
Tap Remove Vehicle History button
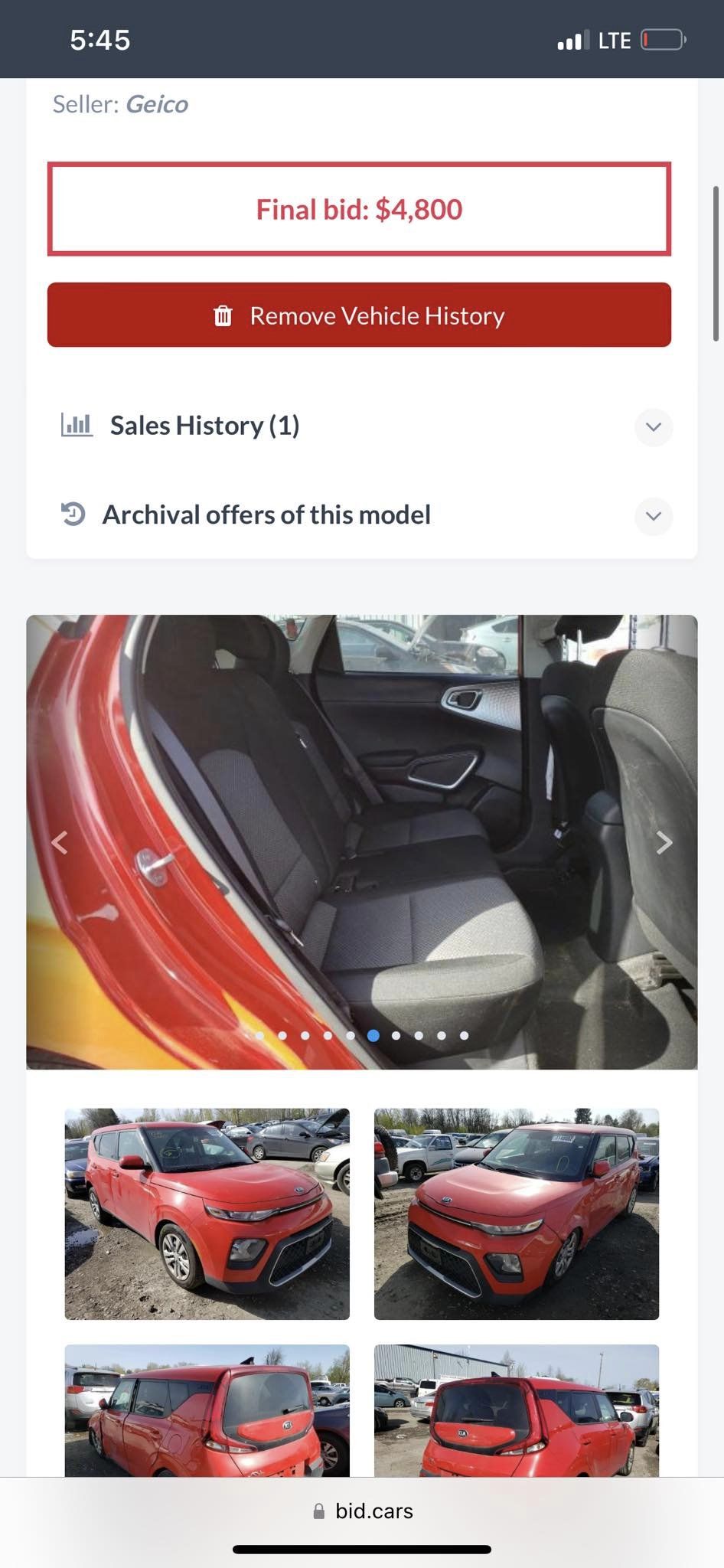(359, 315)
